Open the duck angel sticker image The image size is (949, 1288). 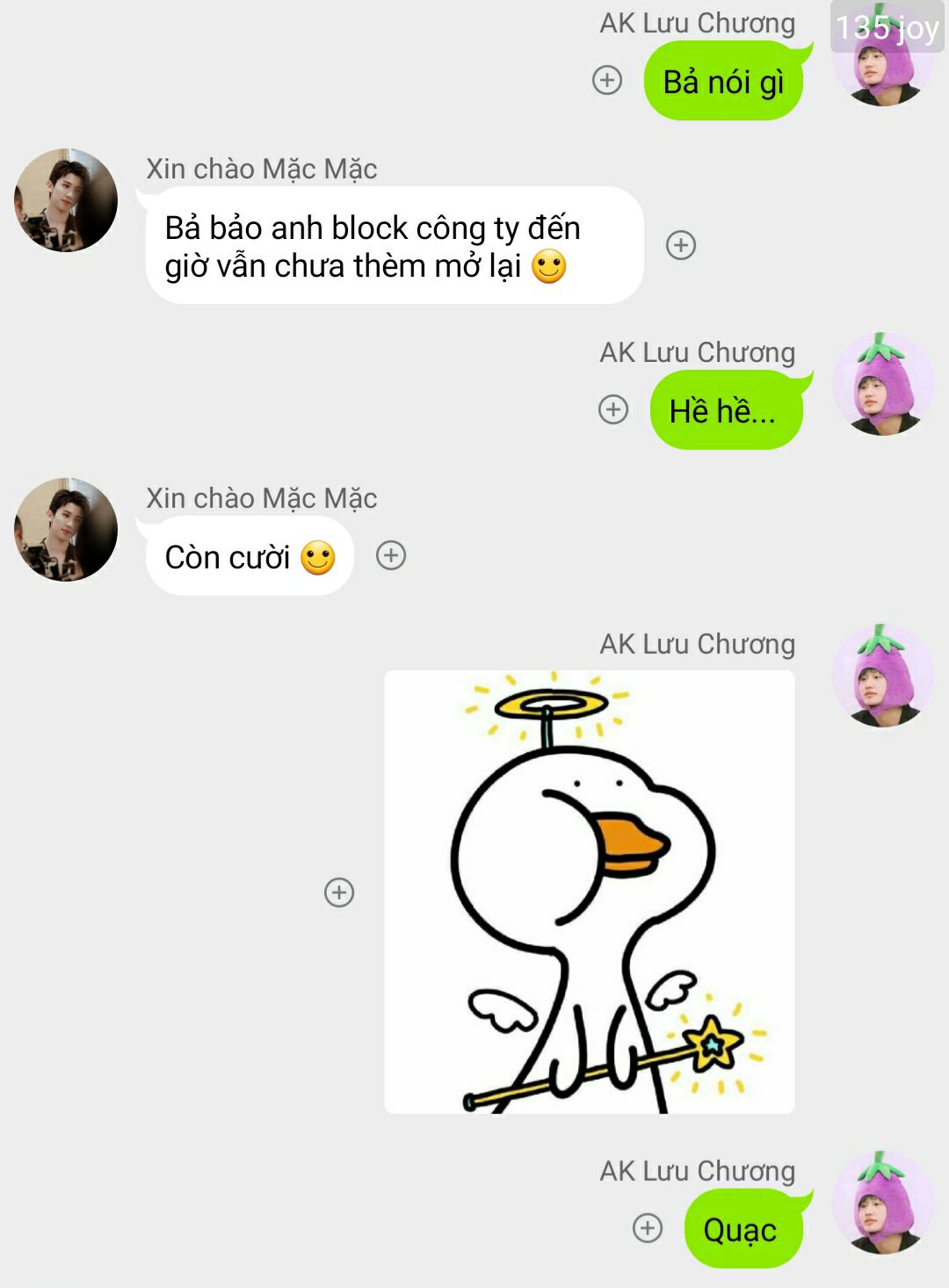tap(590, 892)
